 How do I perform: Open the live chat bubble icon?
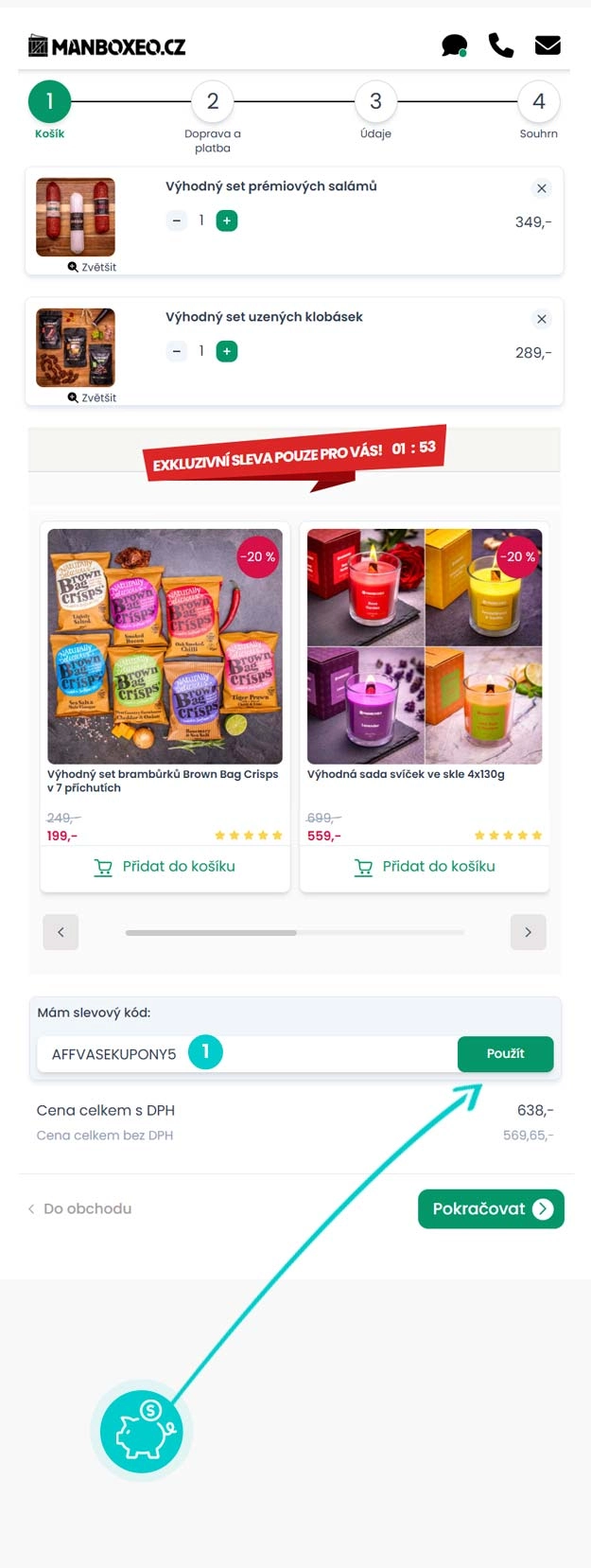tap(455, 45)
